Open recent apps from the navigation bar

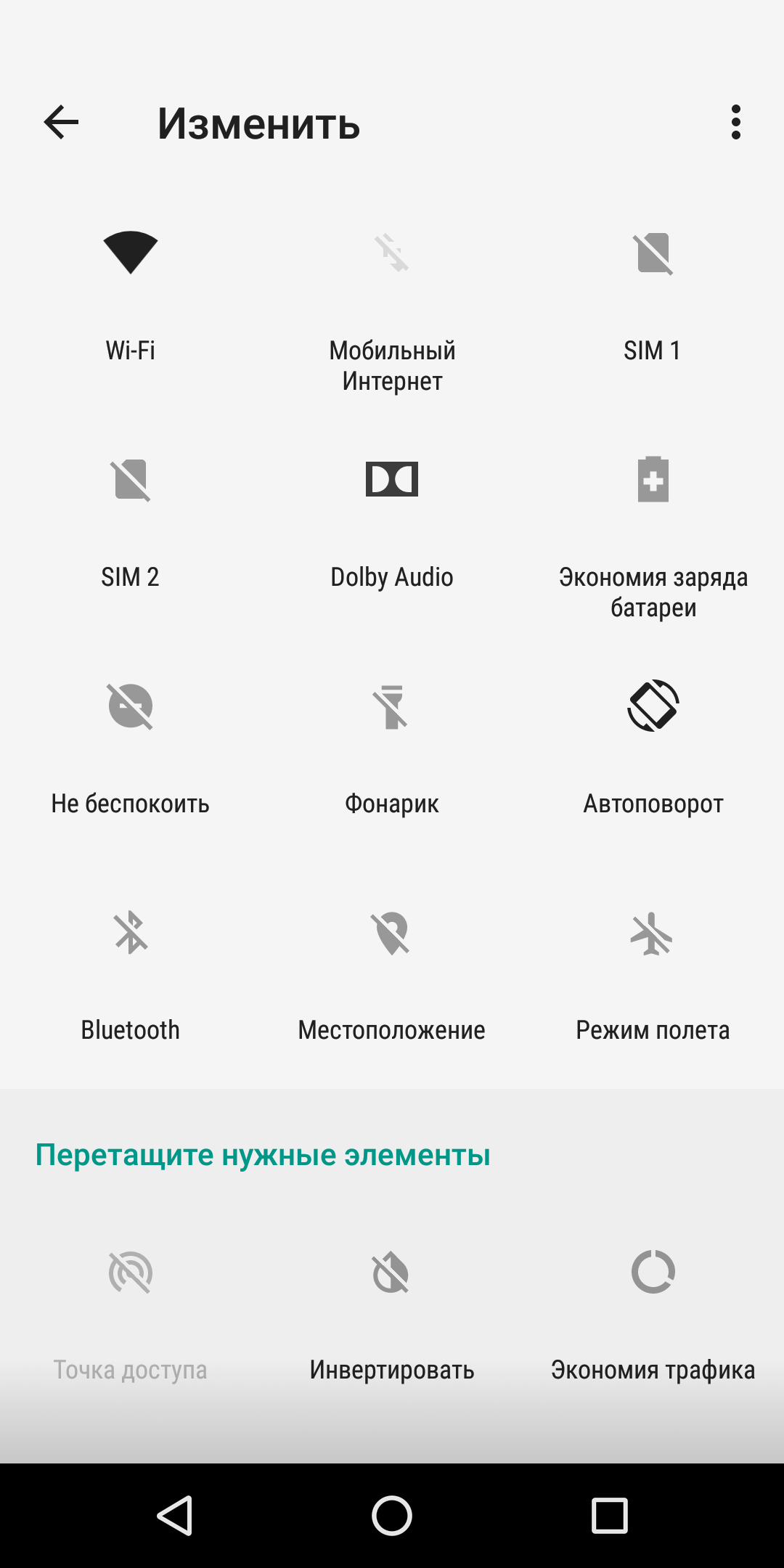coord(610,1516)
